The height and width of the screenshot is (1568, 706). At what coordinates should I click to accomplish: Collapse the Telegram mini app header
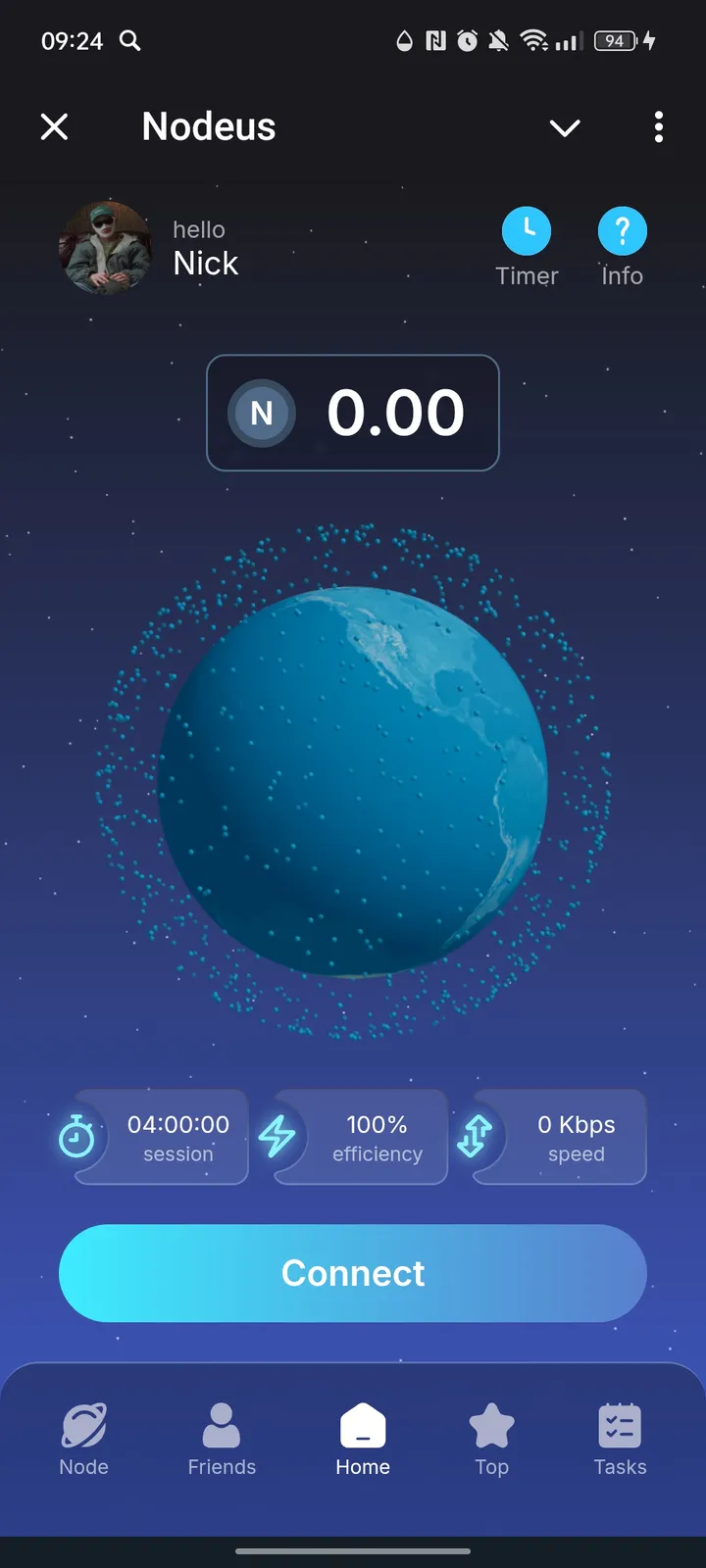click(55, 126)
